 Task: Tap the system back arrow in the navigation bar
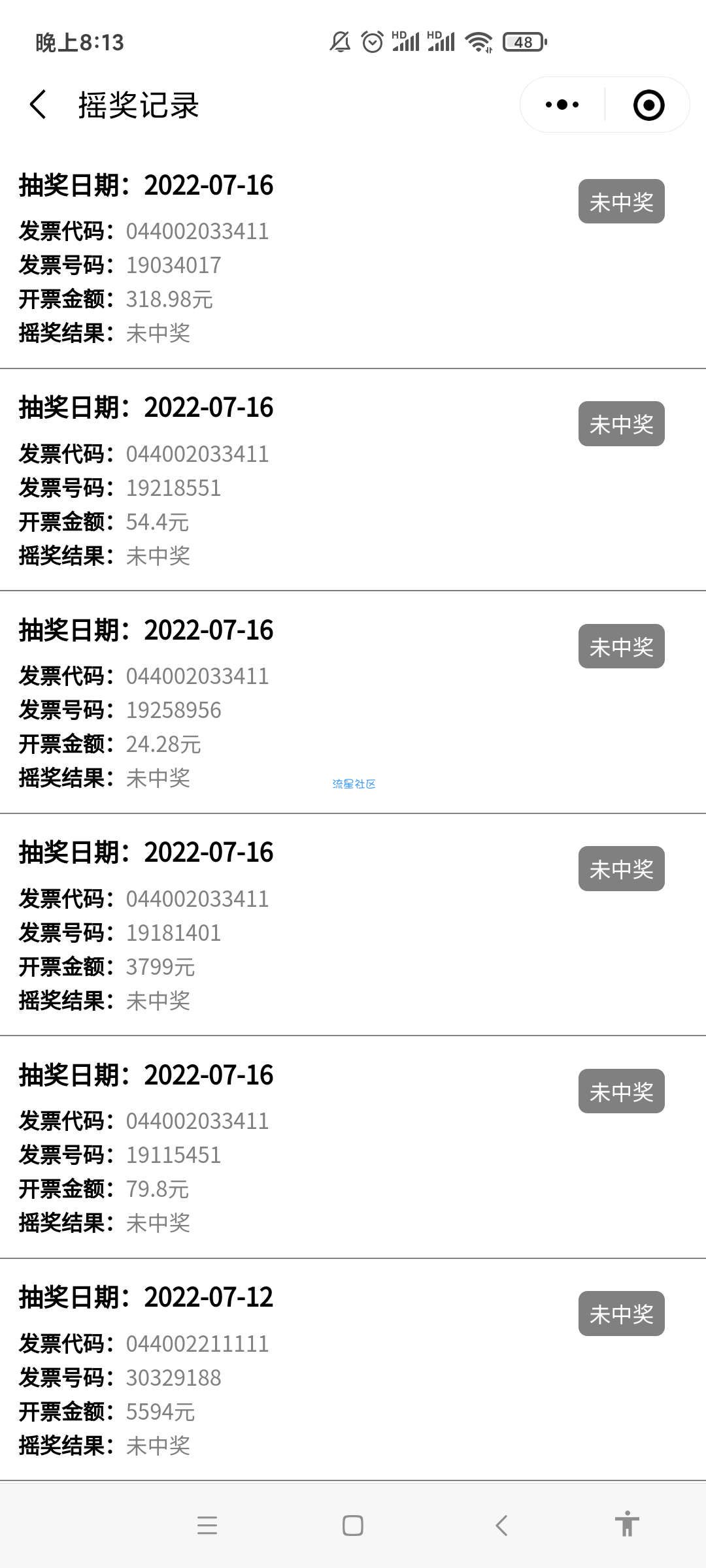(501, 1526)
